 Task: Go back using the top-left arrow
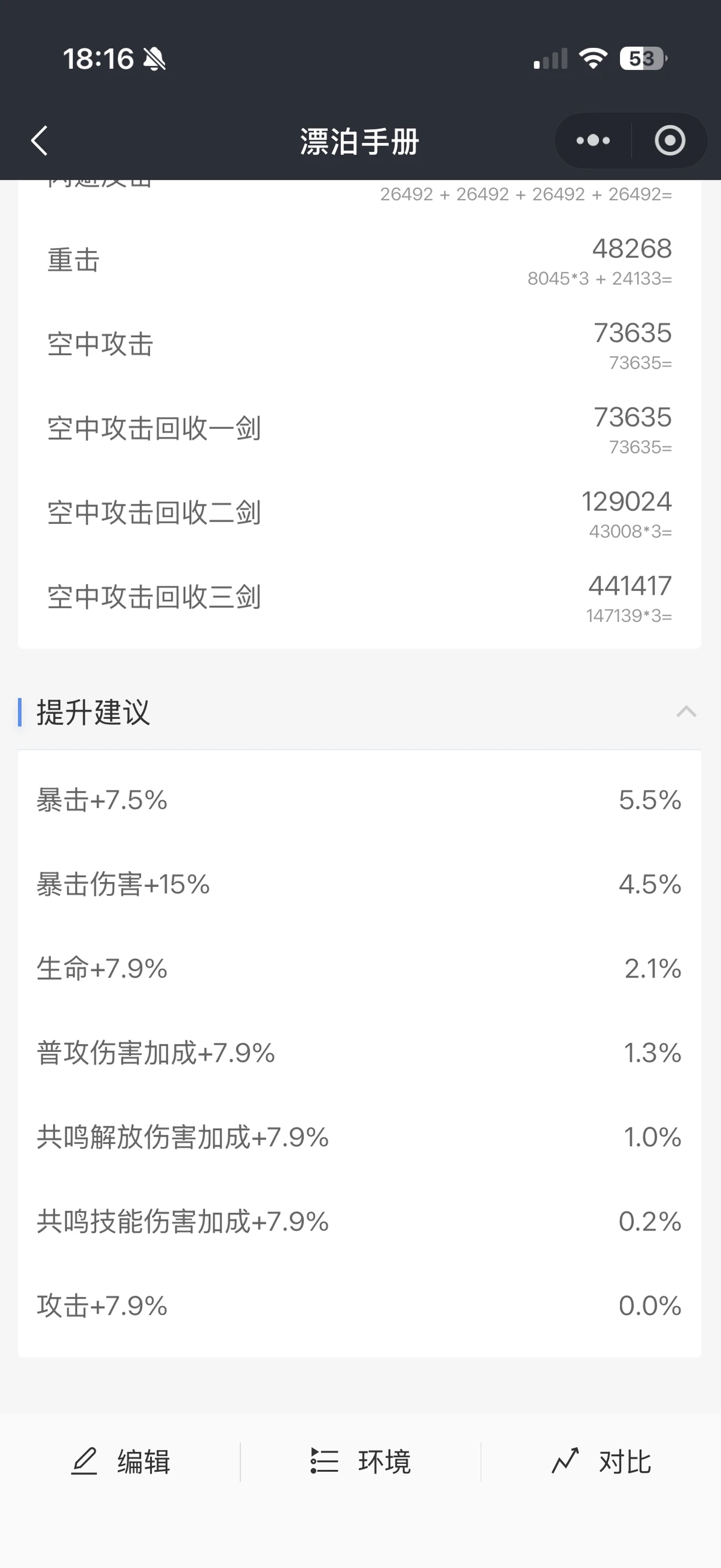39,141
